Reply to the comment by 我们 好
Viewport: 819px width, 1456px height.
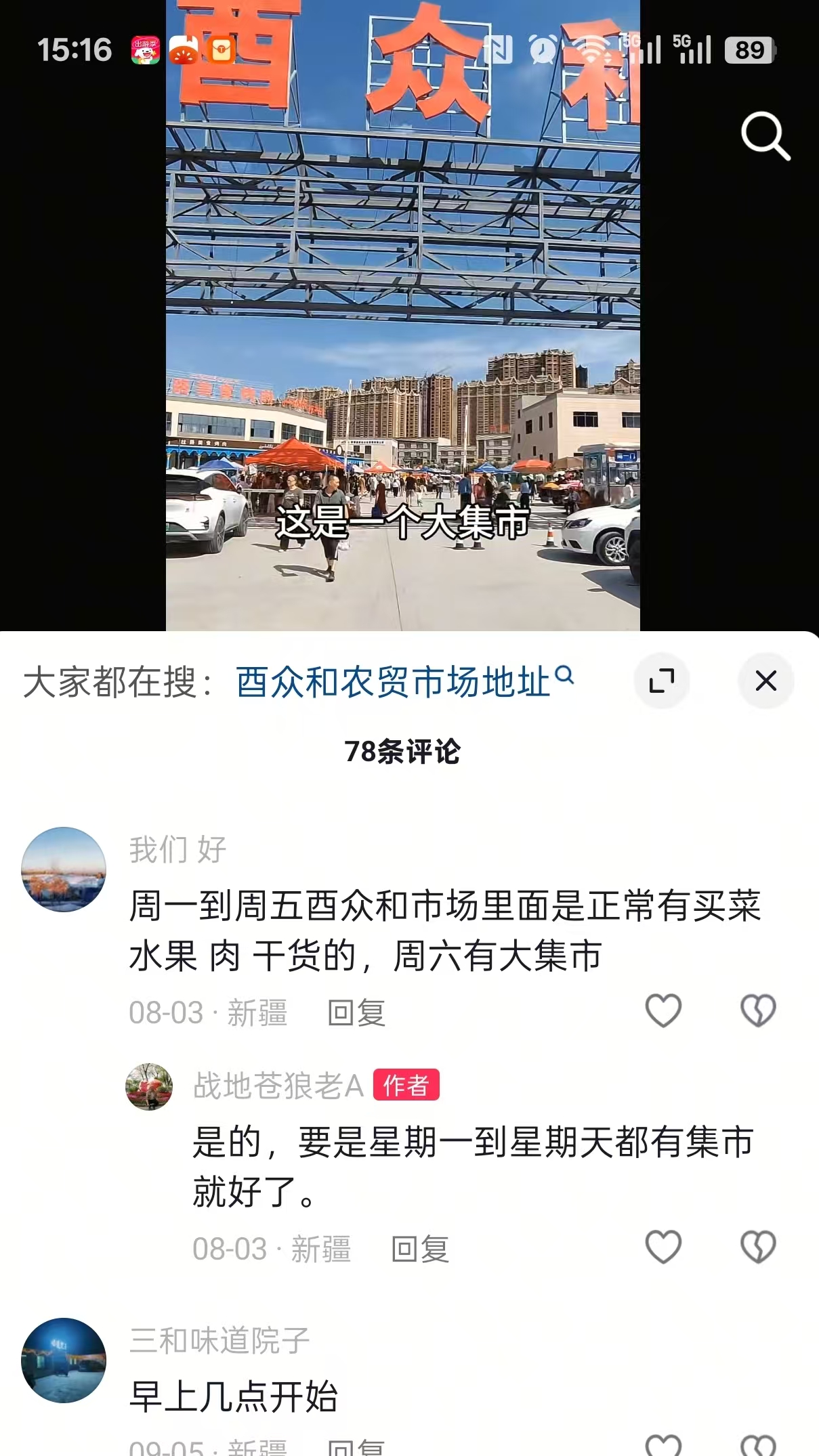click(x=356, y=1013)
